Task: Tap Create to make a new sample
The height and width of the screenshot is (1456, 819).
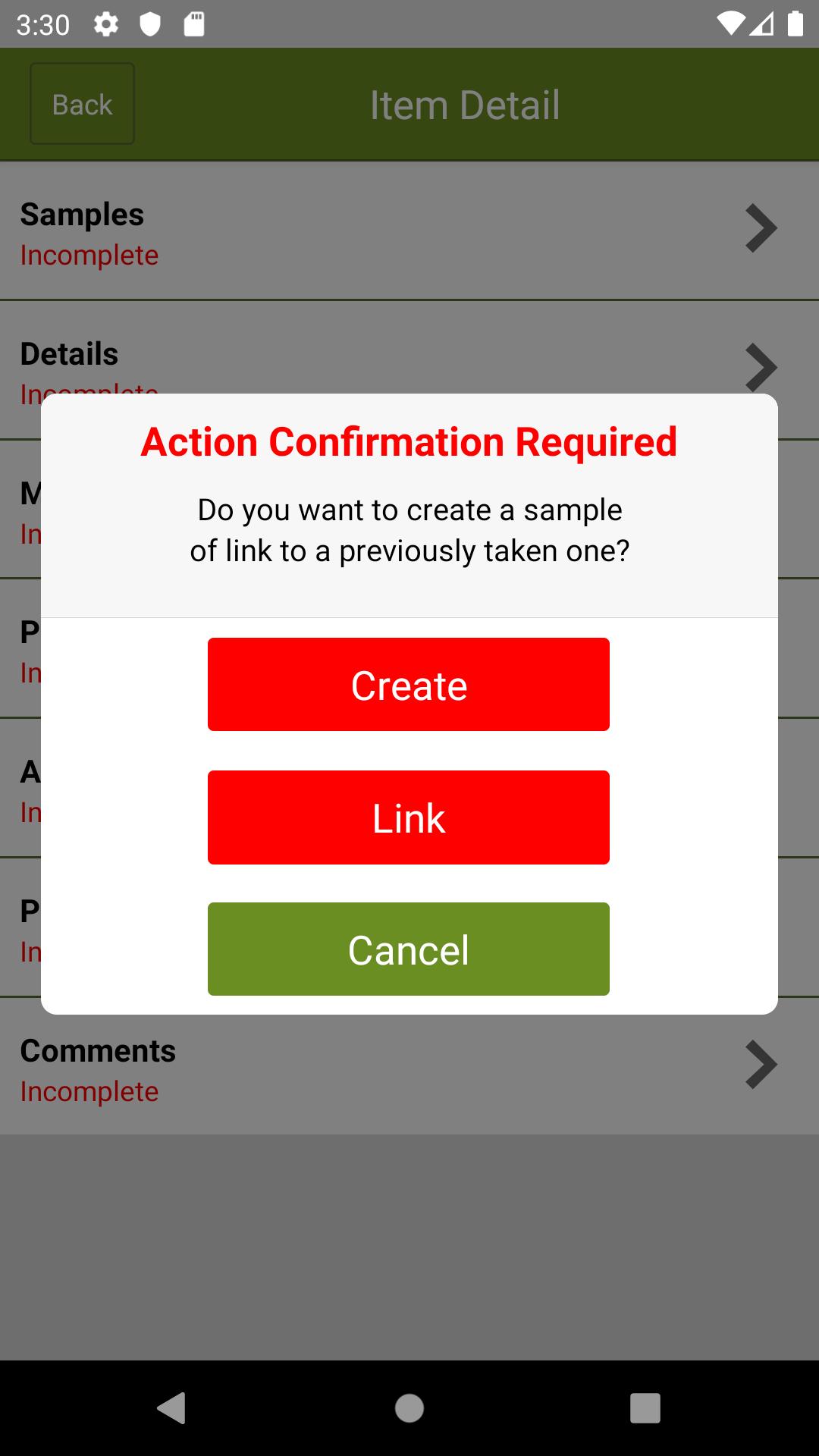Action: coord(409,685)
